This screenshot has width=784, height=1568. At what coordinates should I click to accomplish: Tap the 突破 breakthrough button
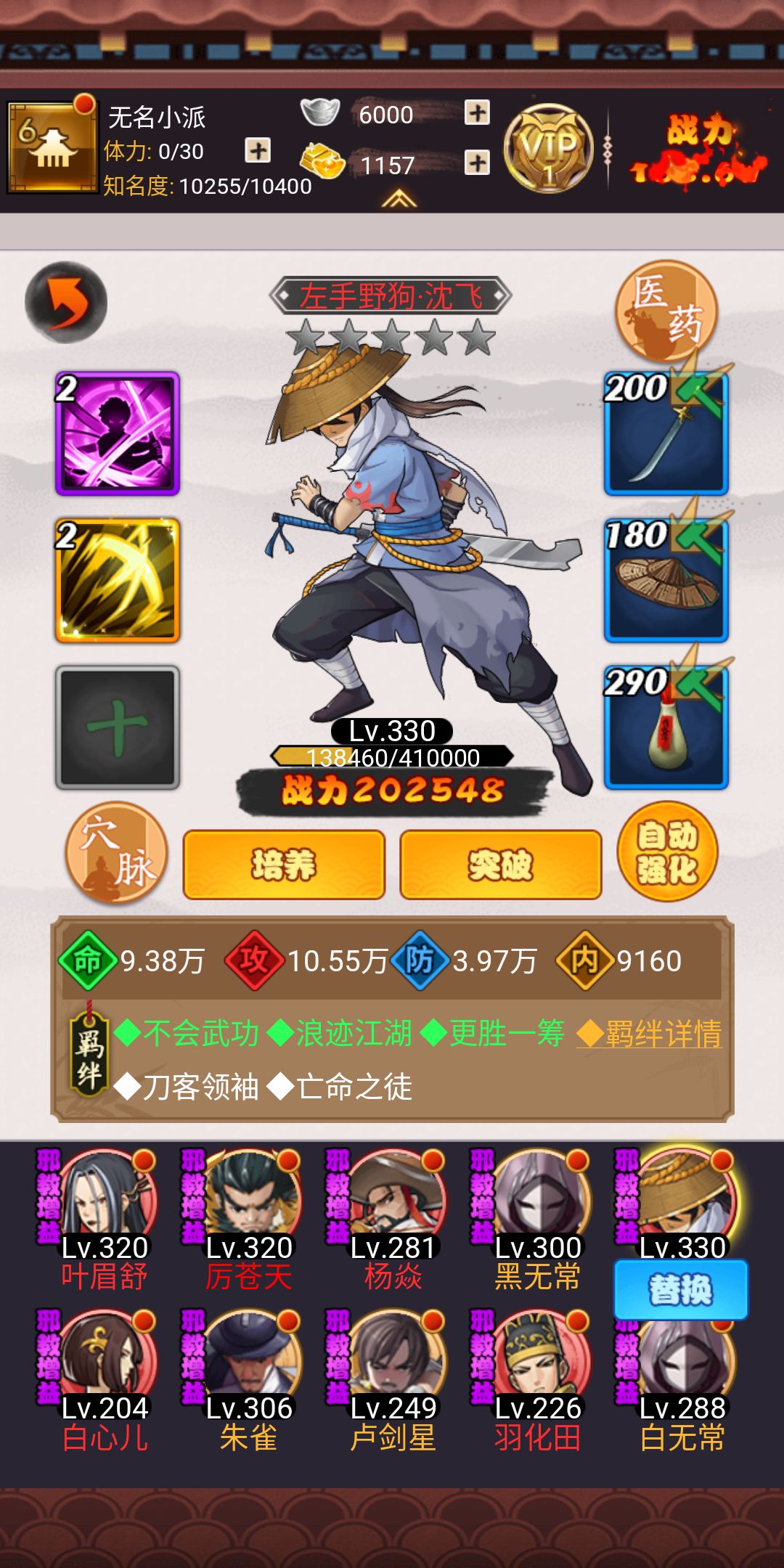pos(501,865)
